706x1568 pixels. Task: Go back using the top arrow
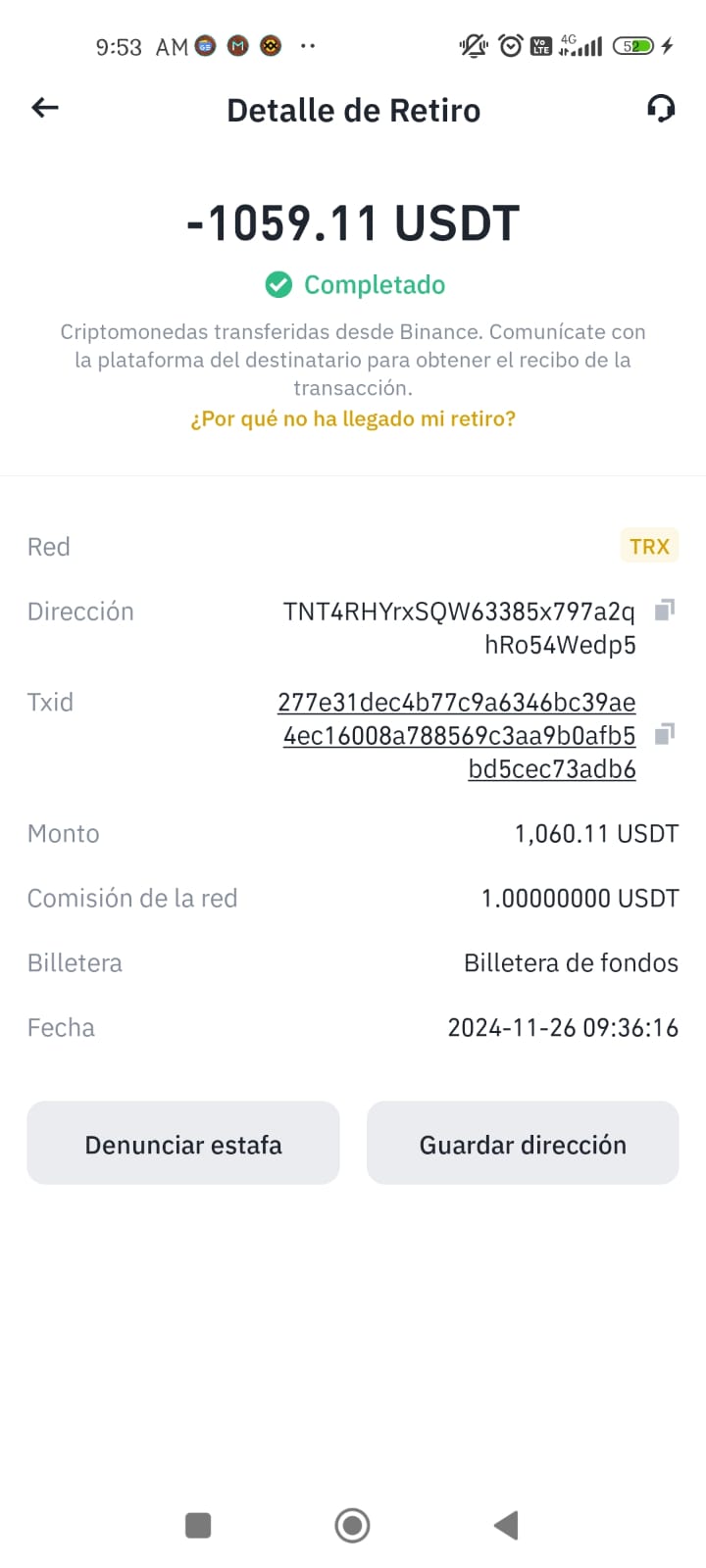coord(45,108)
